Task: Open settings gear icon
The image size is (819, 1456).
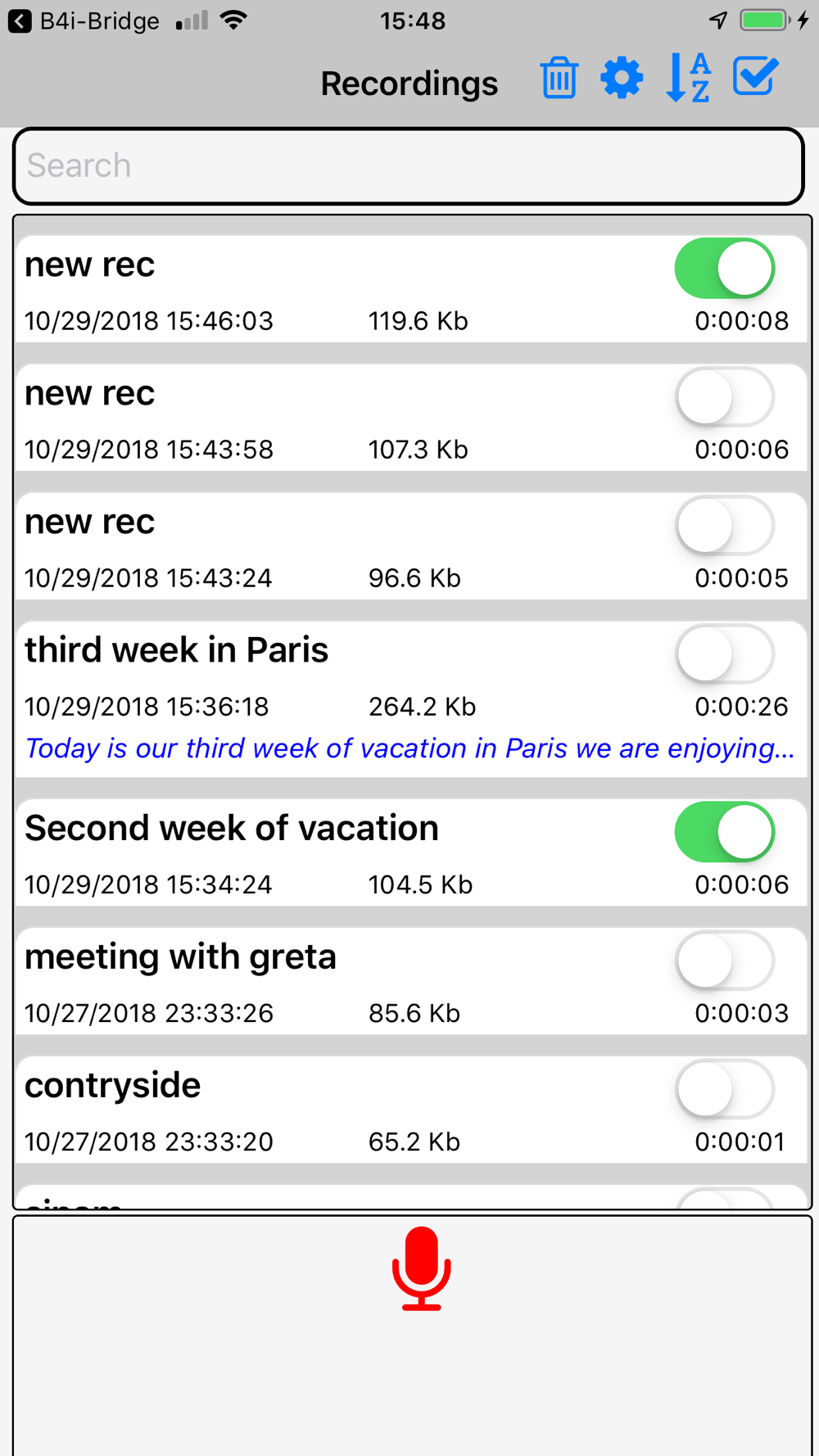Action: 622,79
